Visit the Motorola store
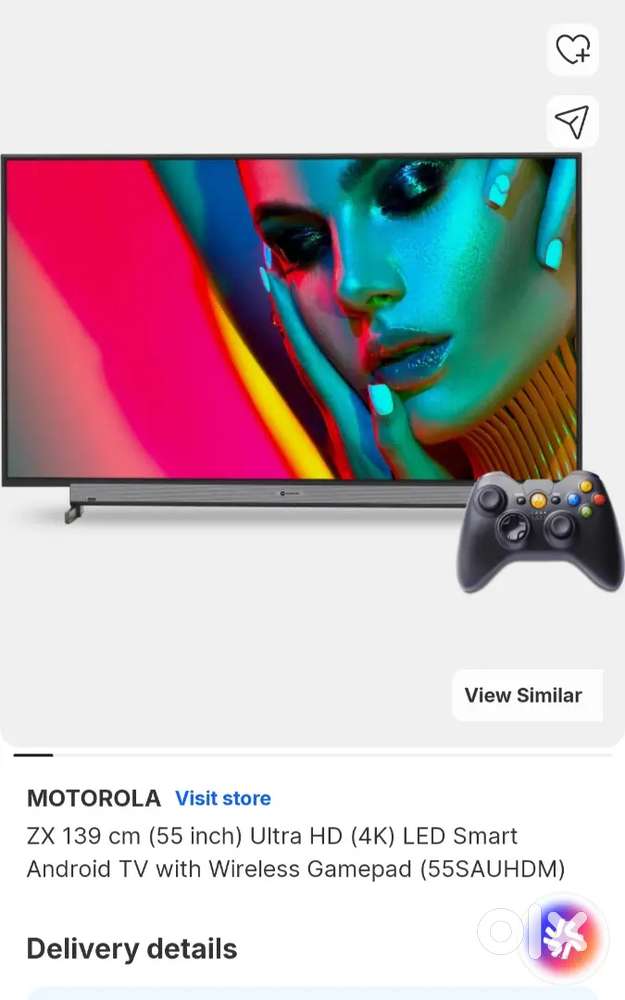This screenshot has height=1000, width=625. [223, 798]
